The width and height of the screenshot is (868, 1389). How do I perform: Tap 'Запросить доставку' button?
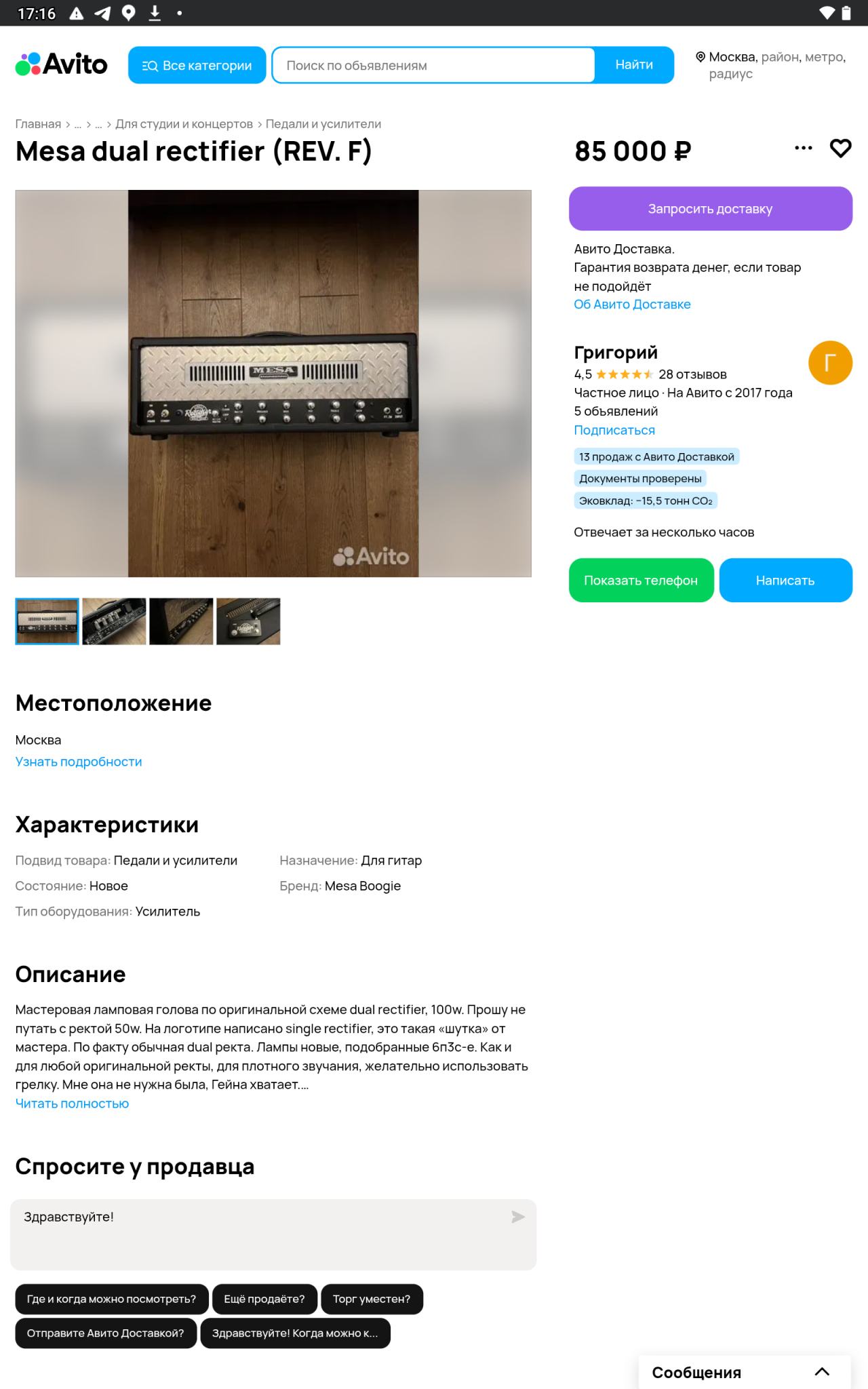[710, 209]
